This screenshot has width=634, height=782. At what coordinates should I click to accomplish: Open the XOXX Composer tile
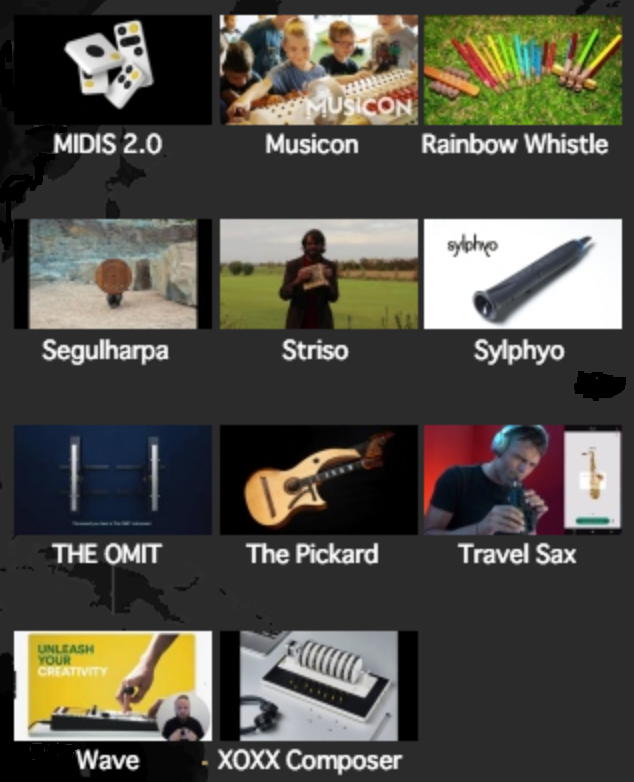coord(318,686)
